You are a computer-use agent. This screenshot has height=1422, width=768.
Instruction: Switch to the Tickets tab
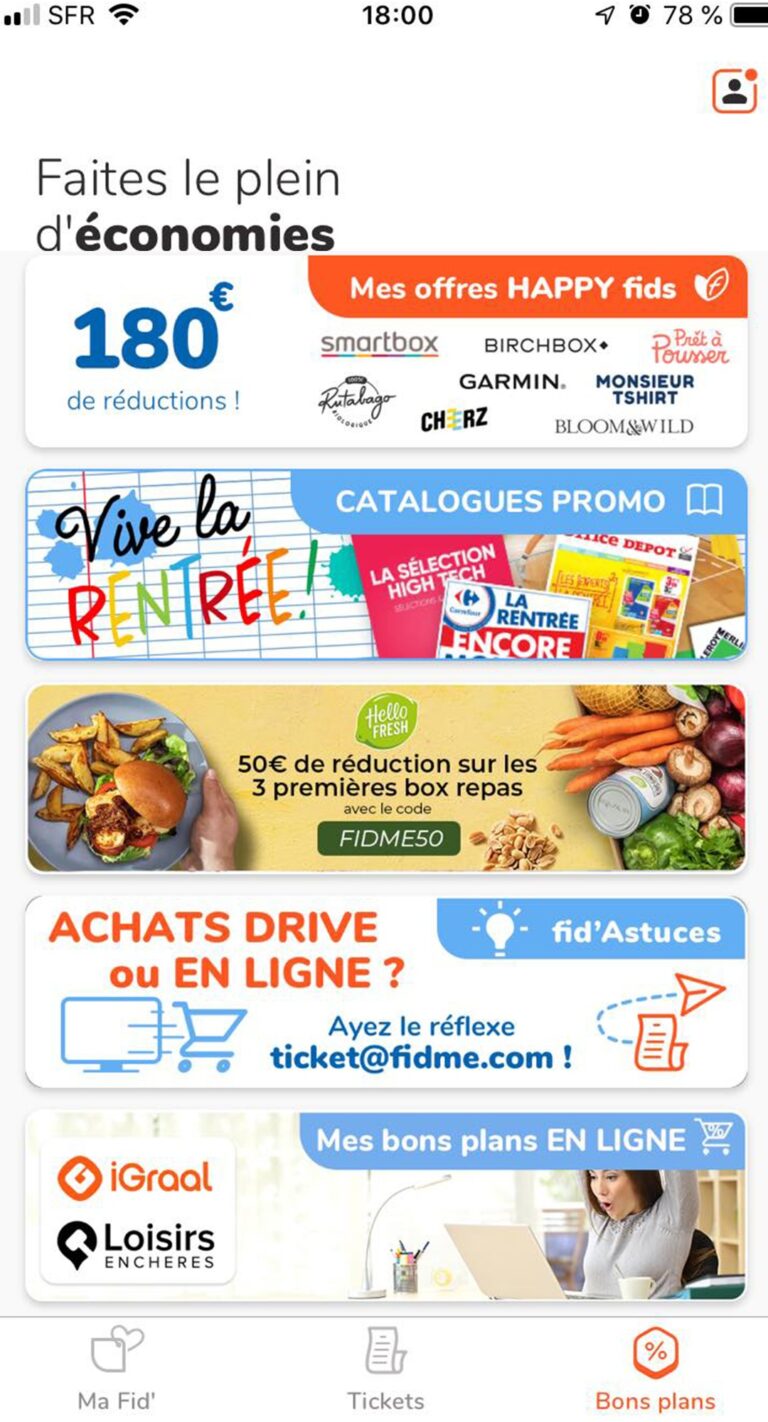(x=385, y=1369)
